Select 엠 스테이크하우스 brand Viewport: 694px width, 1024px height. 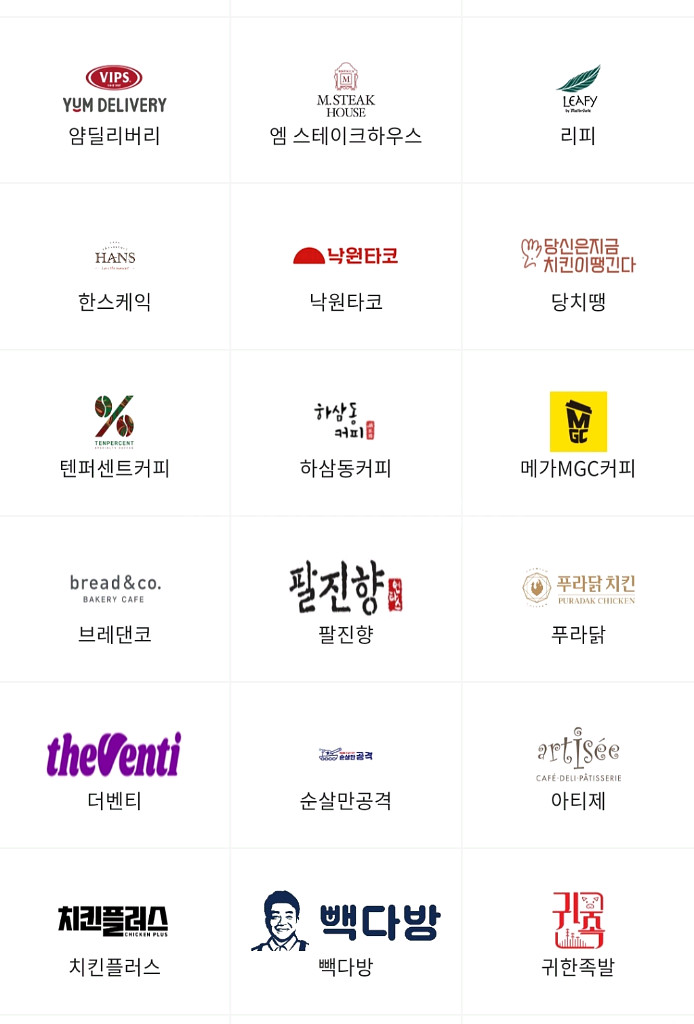pyautogui.click(x=346, y=102)
